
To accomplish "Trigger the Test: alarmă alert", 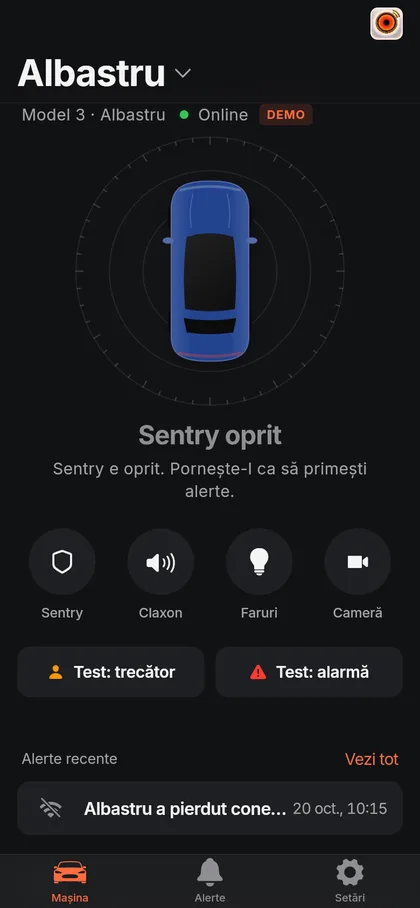I will point(309,672).
